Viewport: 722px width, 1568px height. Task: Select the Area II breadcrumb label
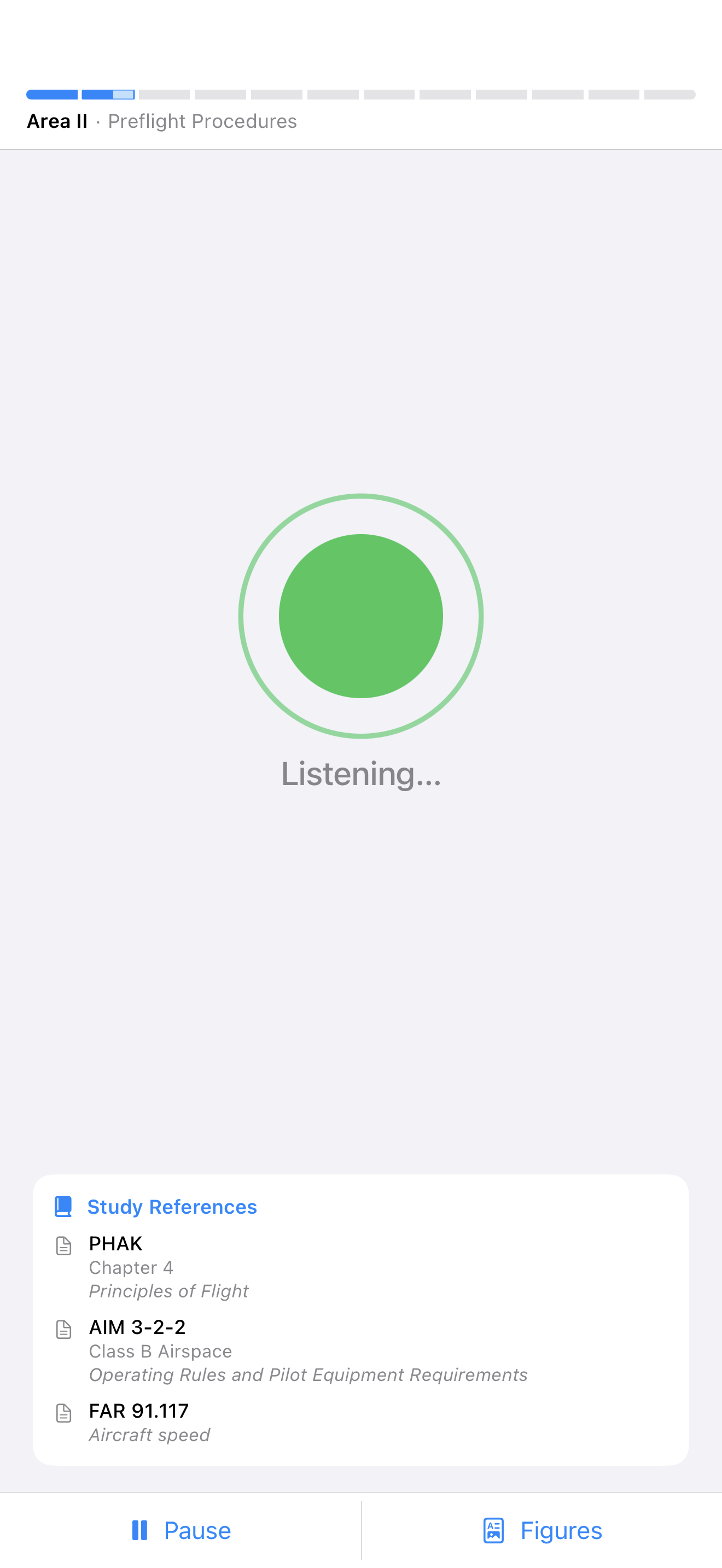pos(57,122)
